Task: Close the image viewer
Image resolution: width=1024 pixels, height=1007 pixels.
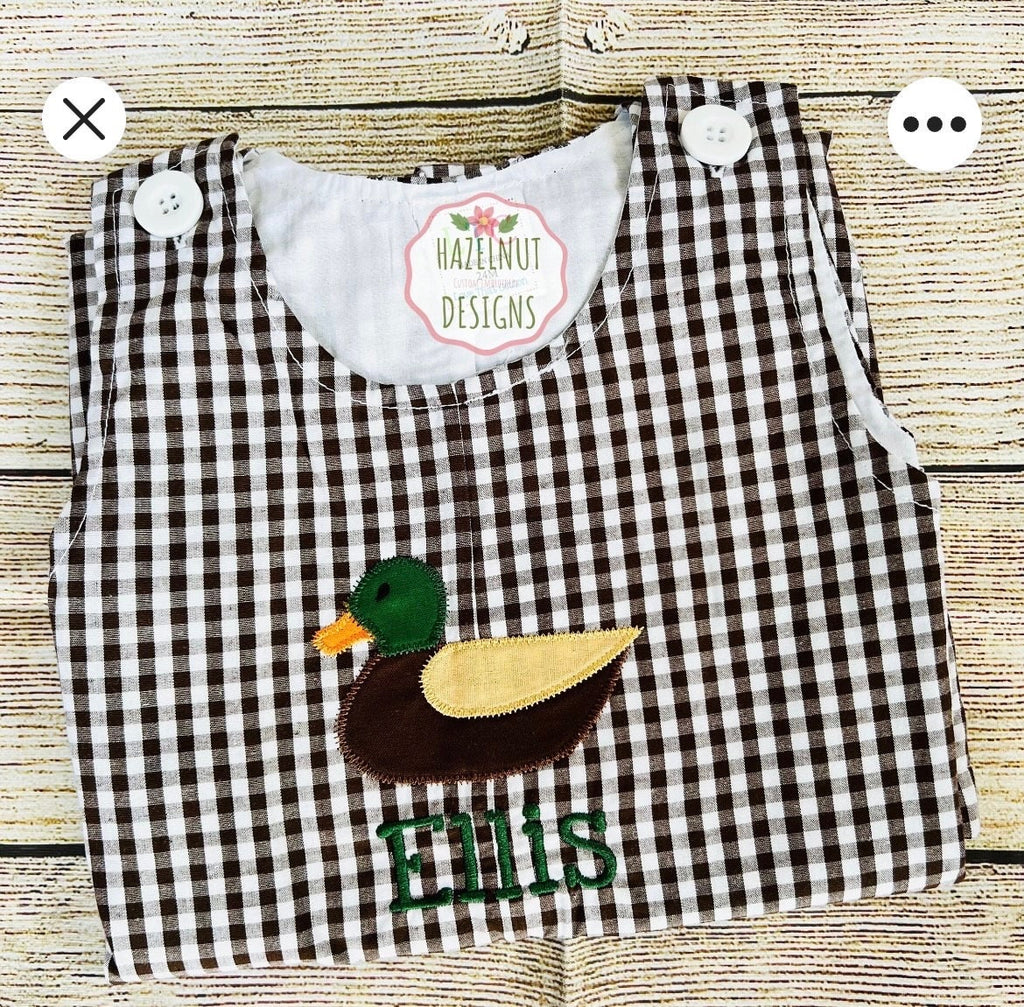Action: click(x=84, y=120)
